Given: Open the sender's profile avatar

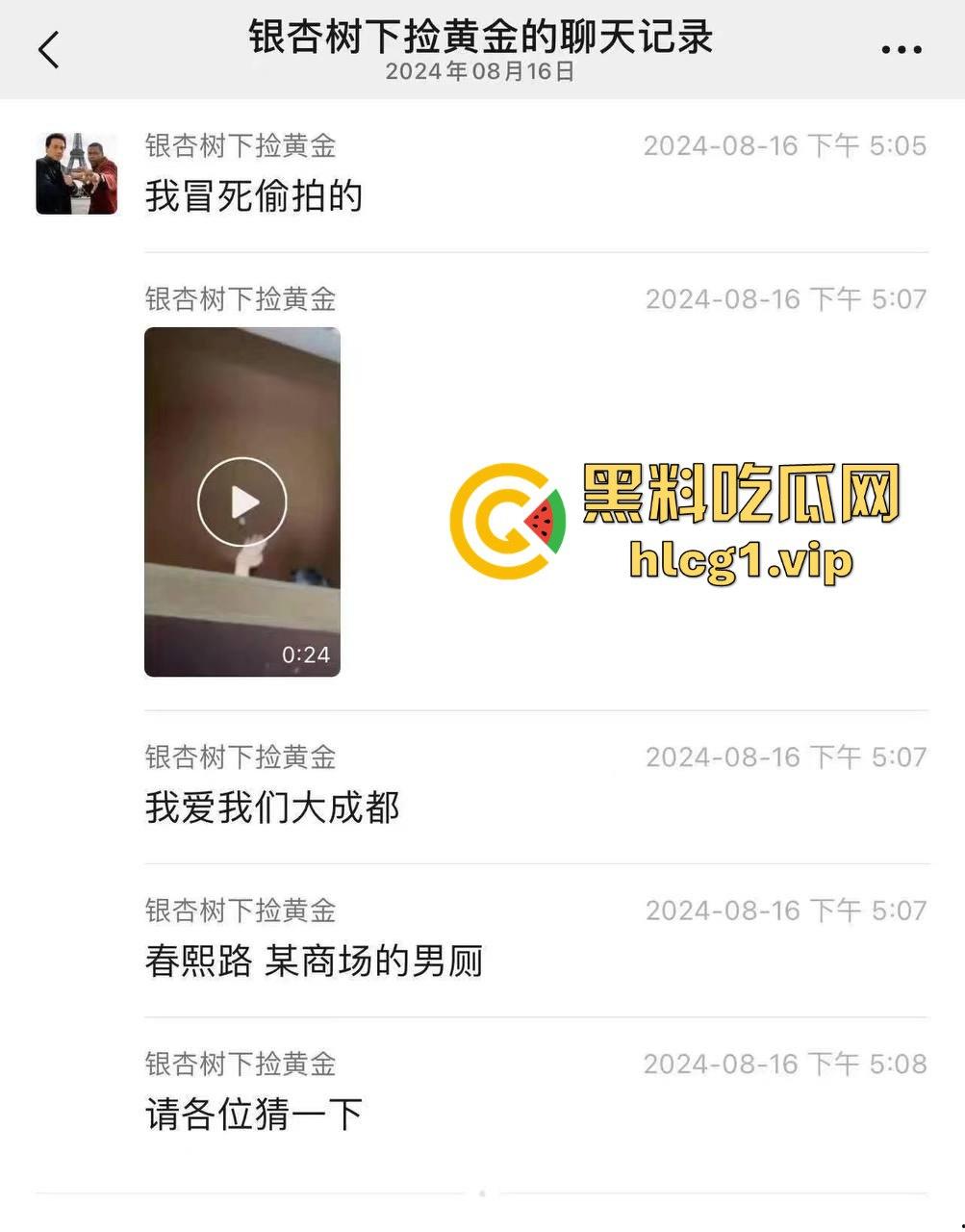Looking at the screenshot, I should pos(76,171).
